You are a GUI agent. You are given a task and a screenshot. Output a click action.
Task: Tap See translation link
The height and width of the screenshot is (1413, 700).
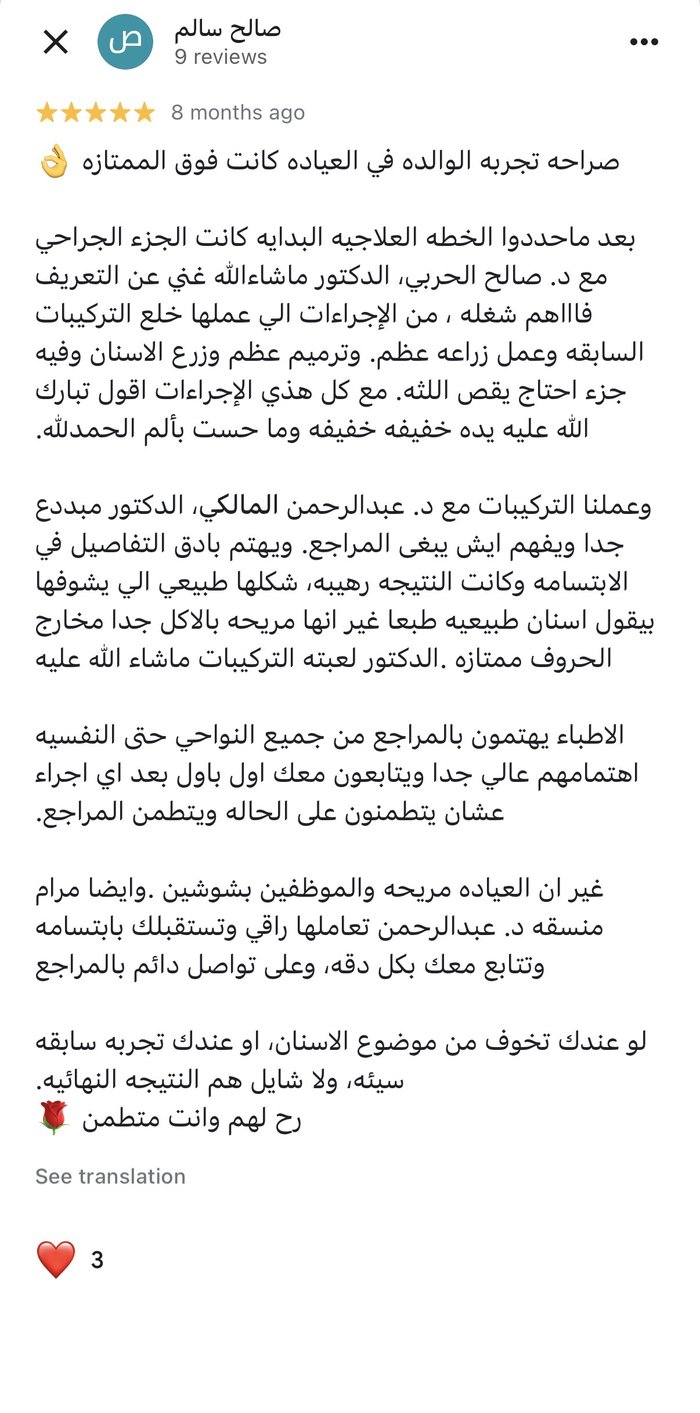[x=110, y=1176]
